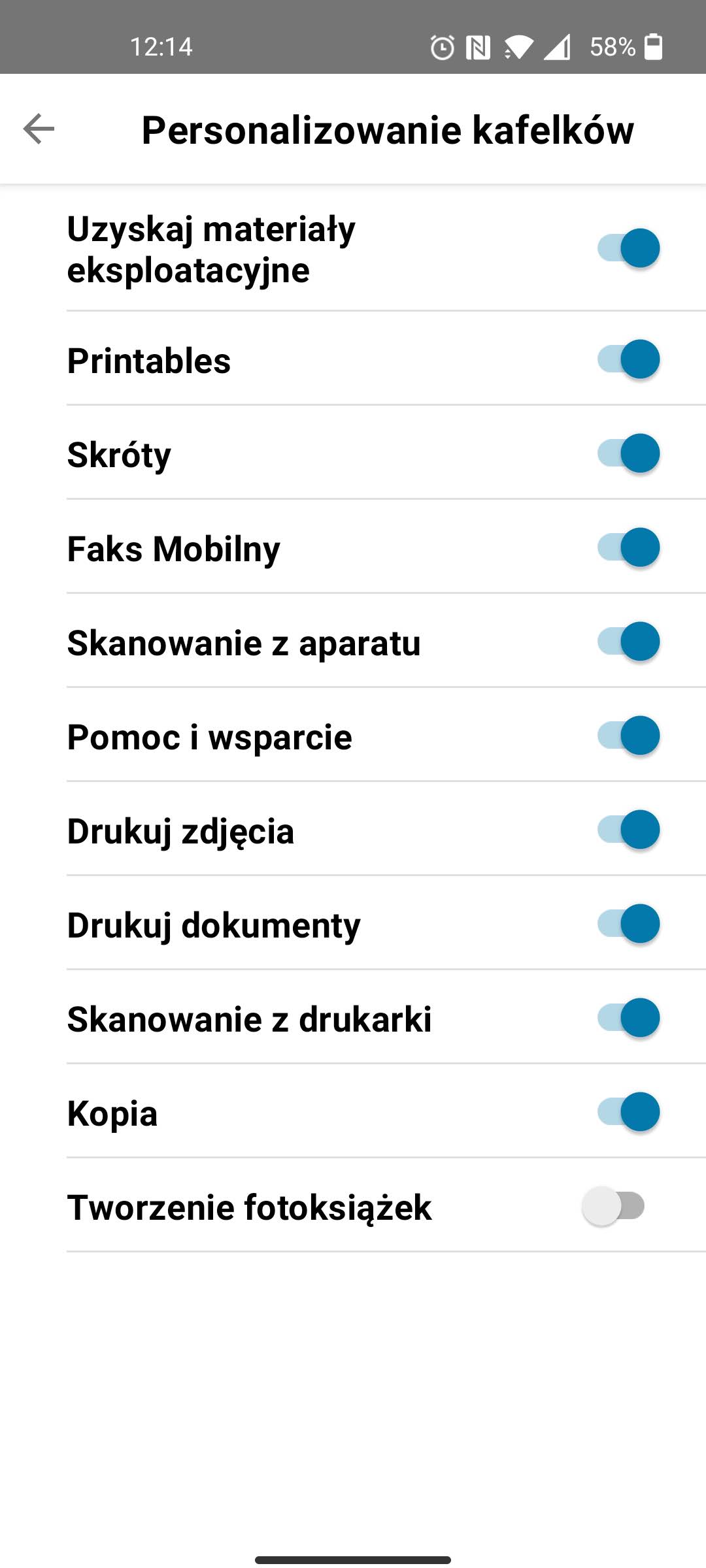The width and height of the screenshot is (706, 1568).
Task: Turn off the Kopia toggle
Action: pos(628,1112)
